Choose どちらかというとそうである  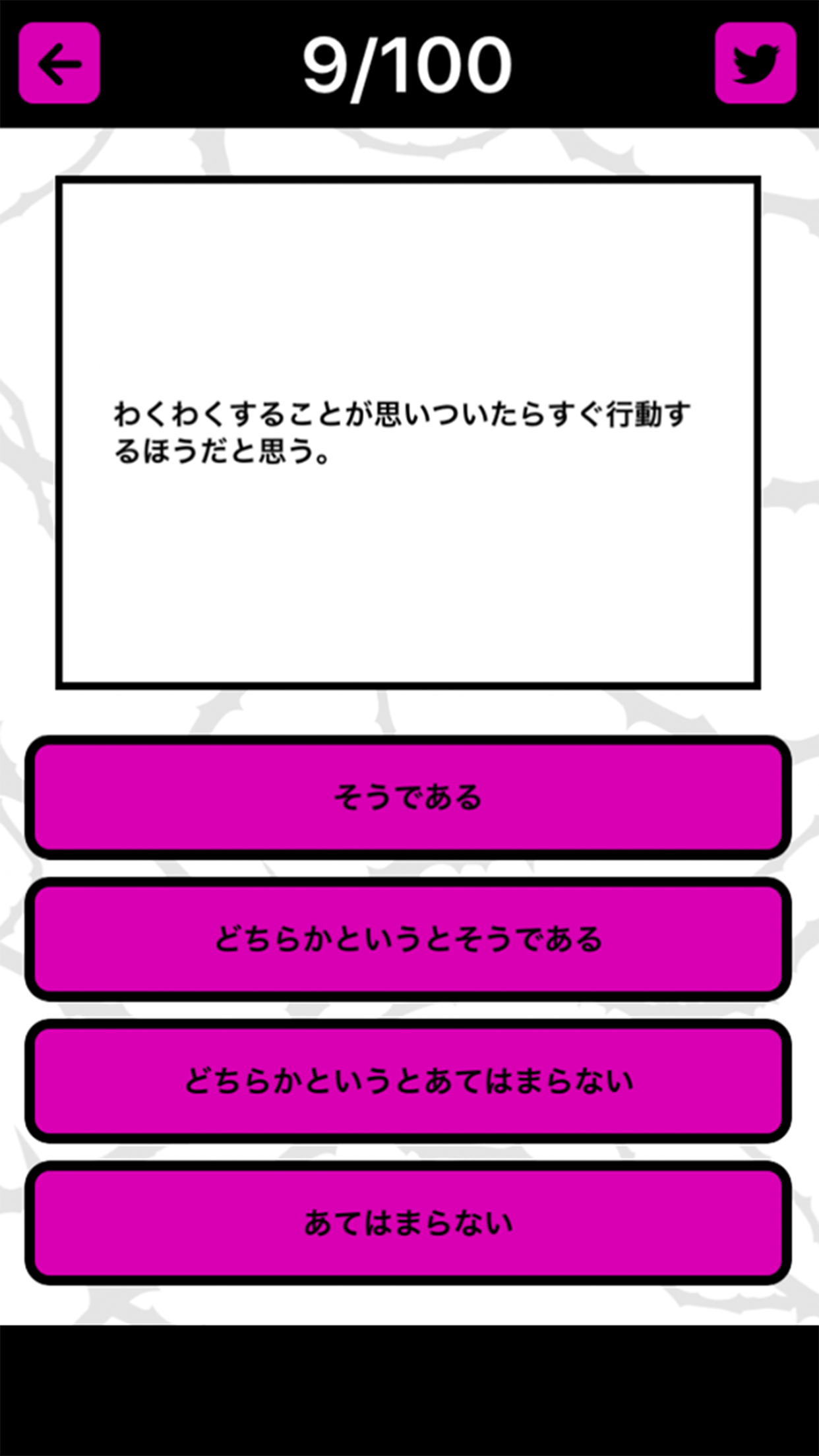[x=408, y=939]
